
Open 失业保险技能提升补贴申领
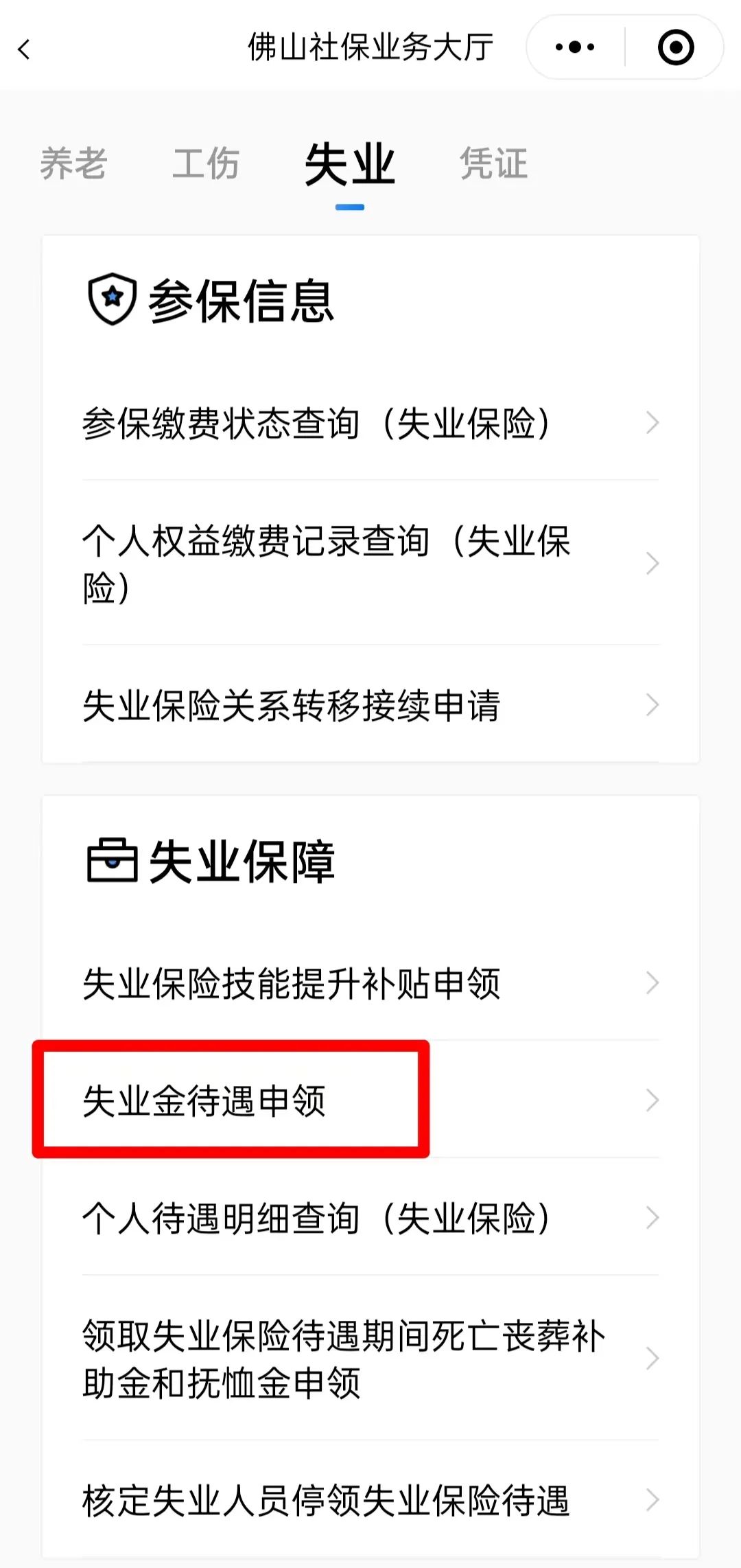(370, 983)
